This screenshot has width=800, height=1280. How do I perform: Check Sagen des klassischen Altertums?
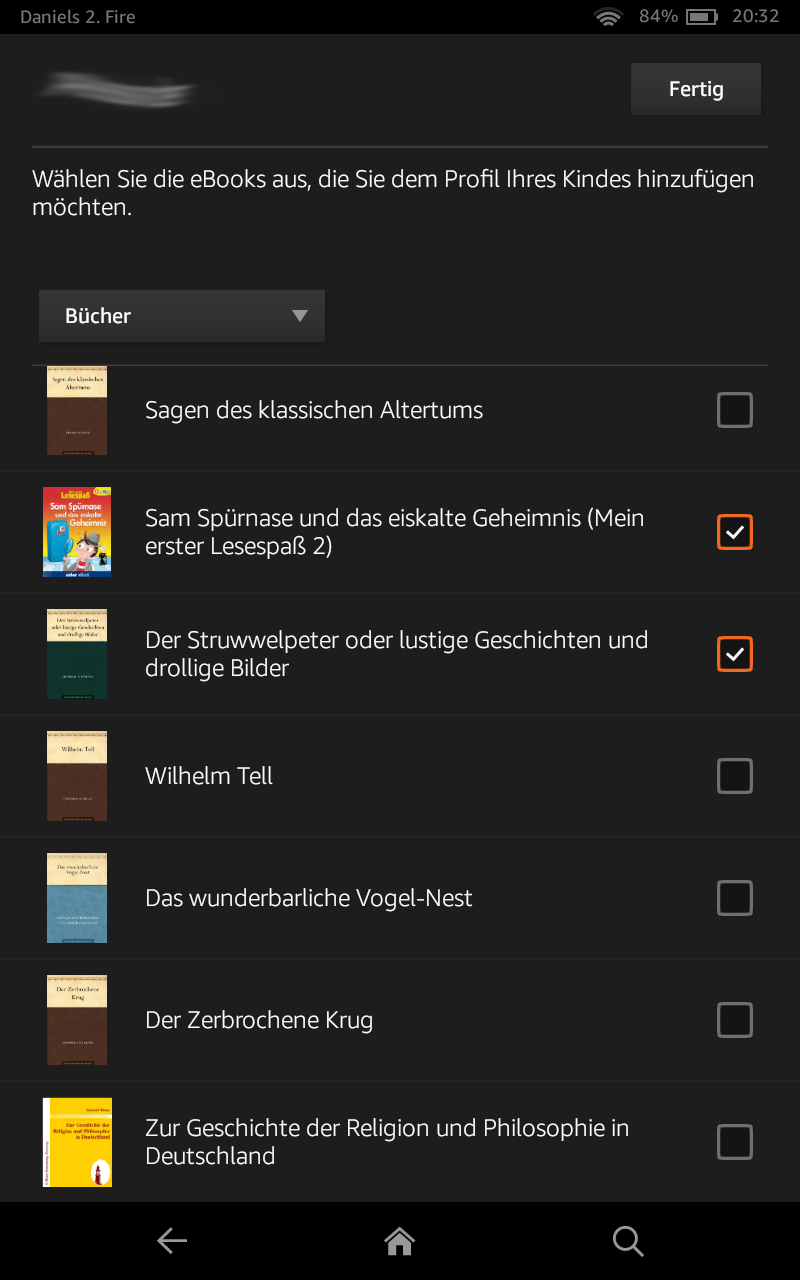pos(735,410)
